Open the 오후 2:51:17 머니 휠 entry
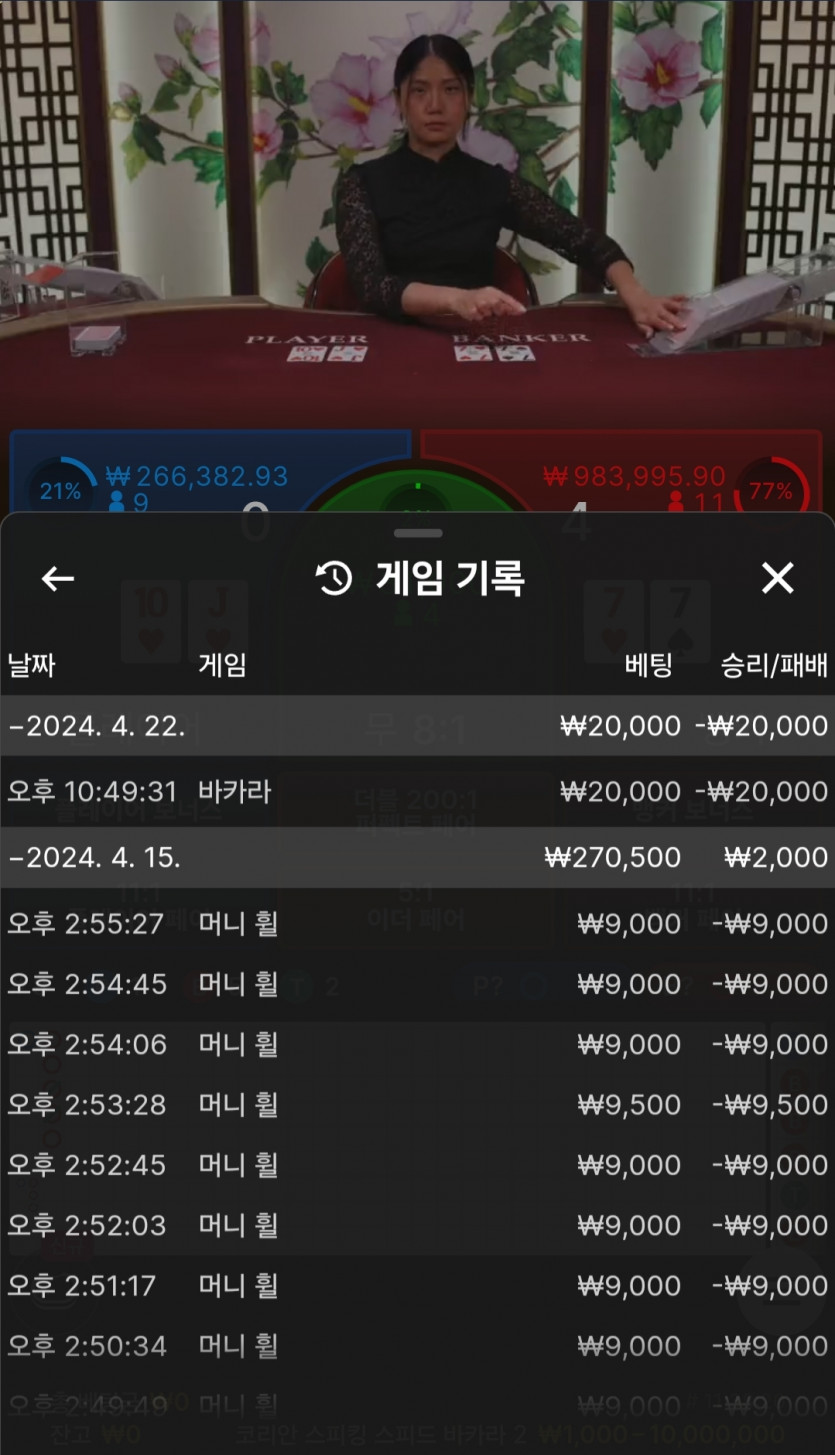Screen dimensions: 835x1455 pos(417,1285)
